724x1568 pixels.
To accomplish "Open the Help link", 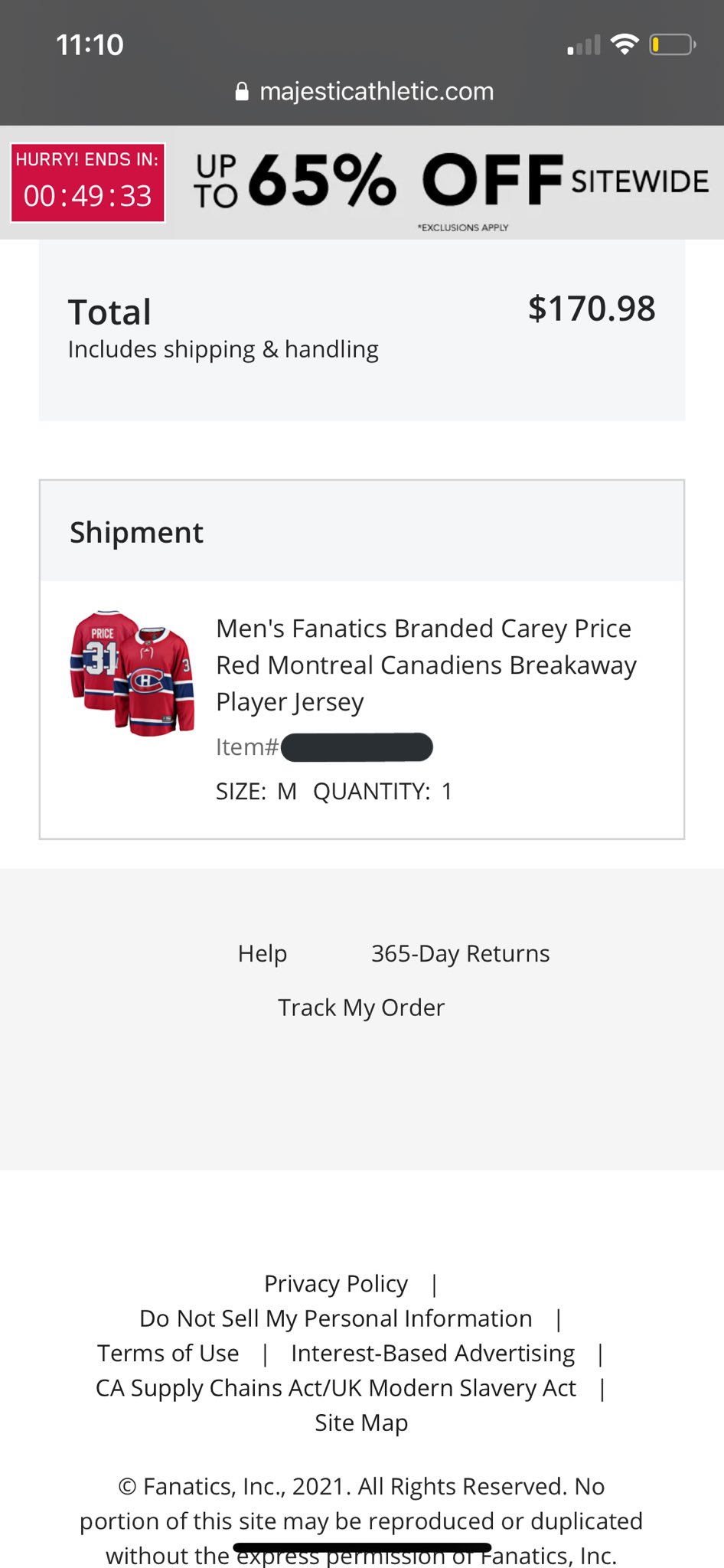I will 263,953.
